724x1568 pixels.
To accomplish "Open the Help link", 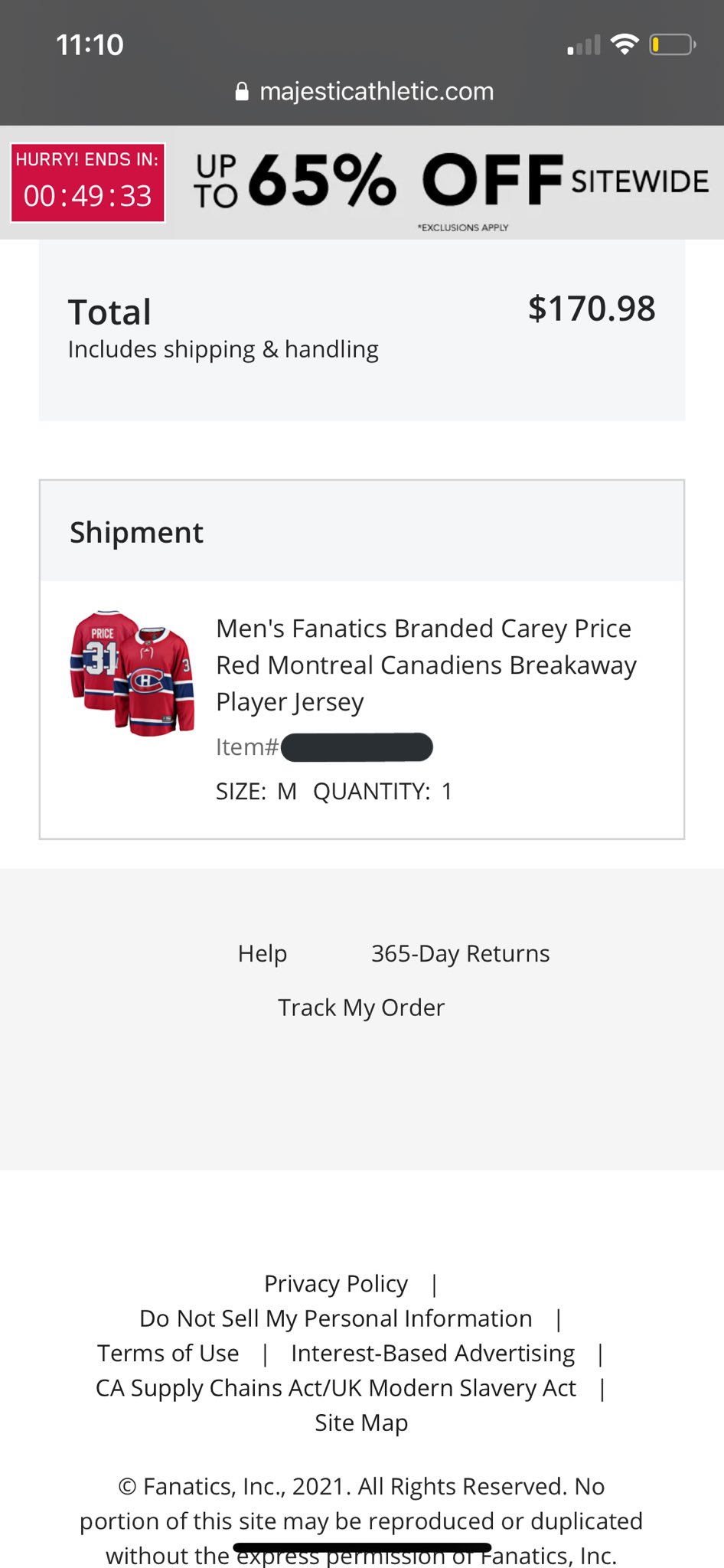I will 263,953.
